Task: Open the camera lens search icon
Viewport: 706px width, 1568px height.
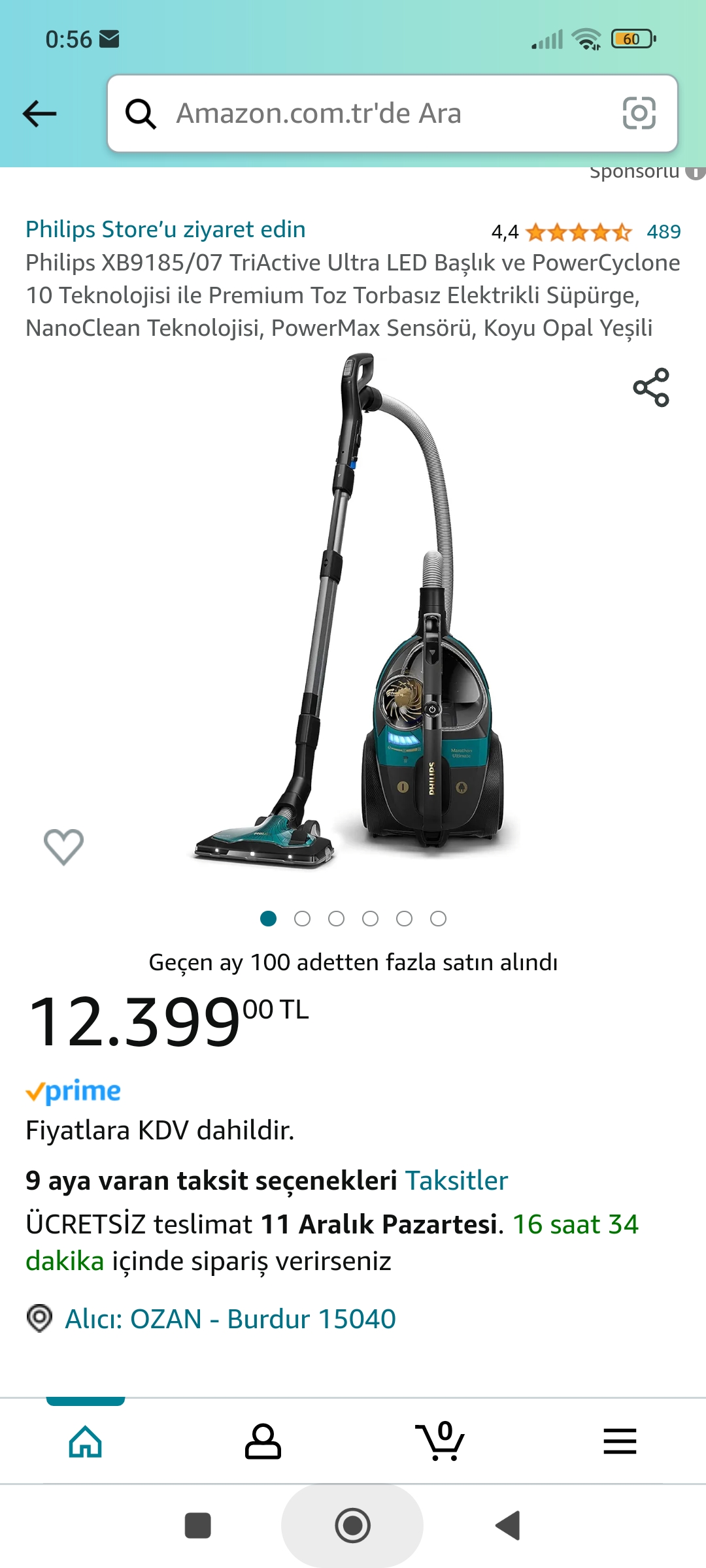Action: (x=639, y=113)
